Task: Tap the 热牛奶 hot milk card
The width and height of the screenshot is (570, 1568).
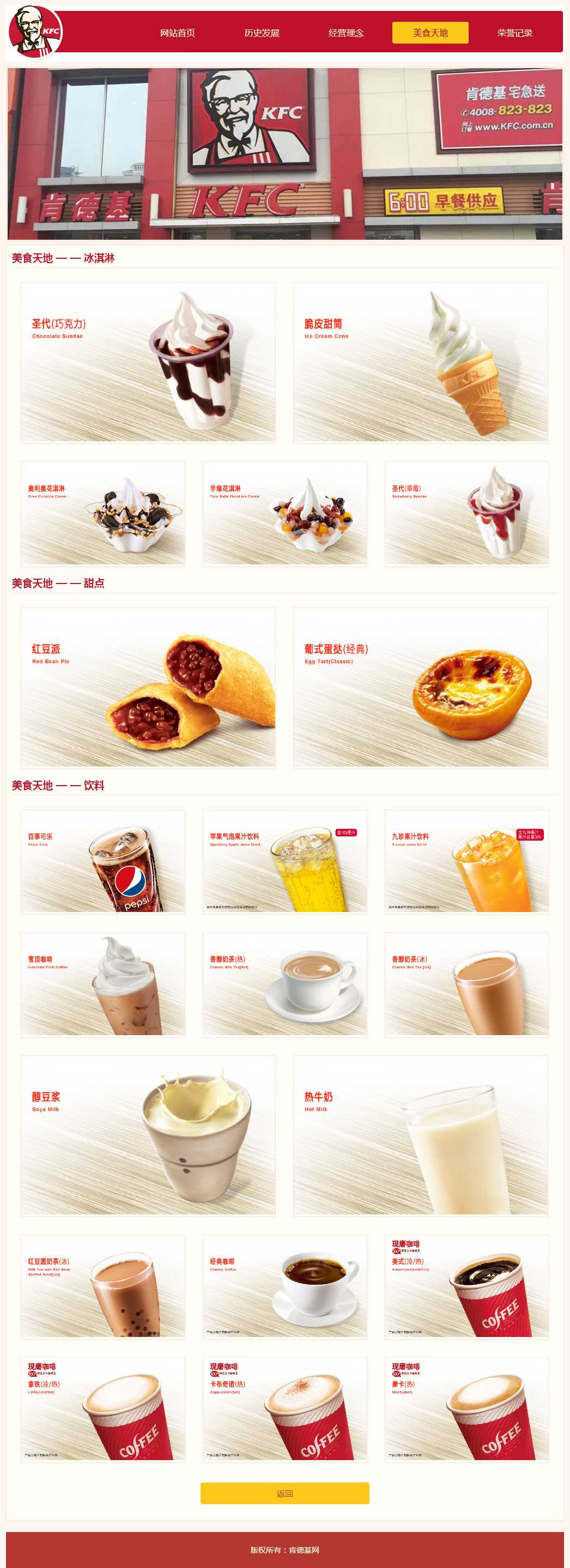Action: pyautogui.click(x=420, y=1135)
